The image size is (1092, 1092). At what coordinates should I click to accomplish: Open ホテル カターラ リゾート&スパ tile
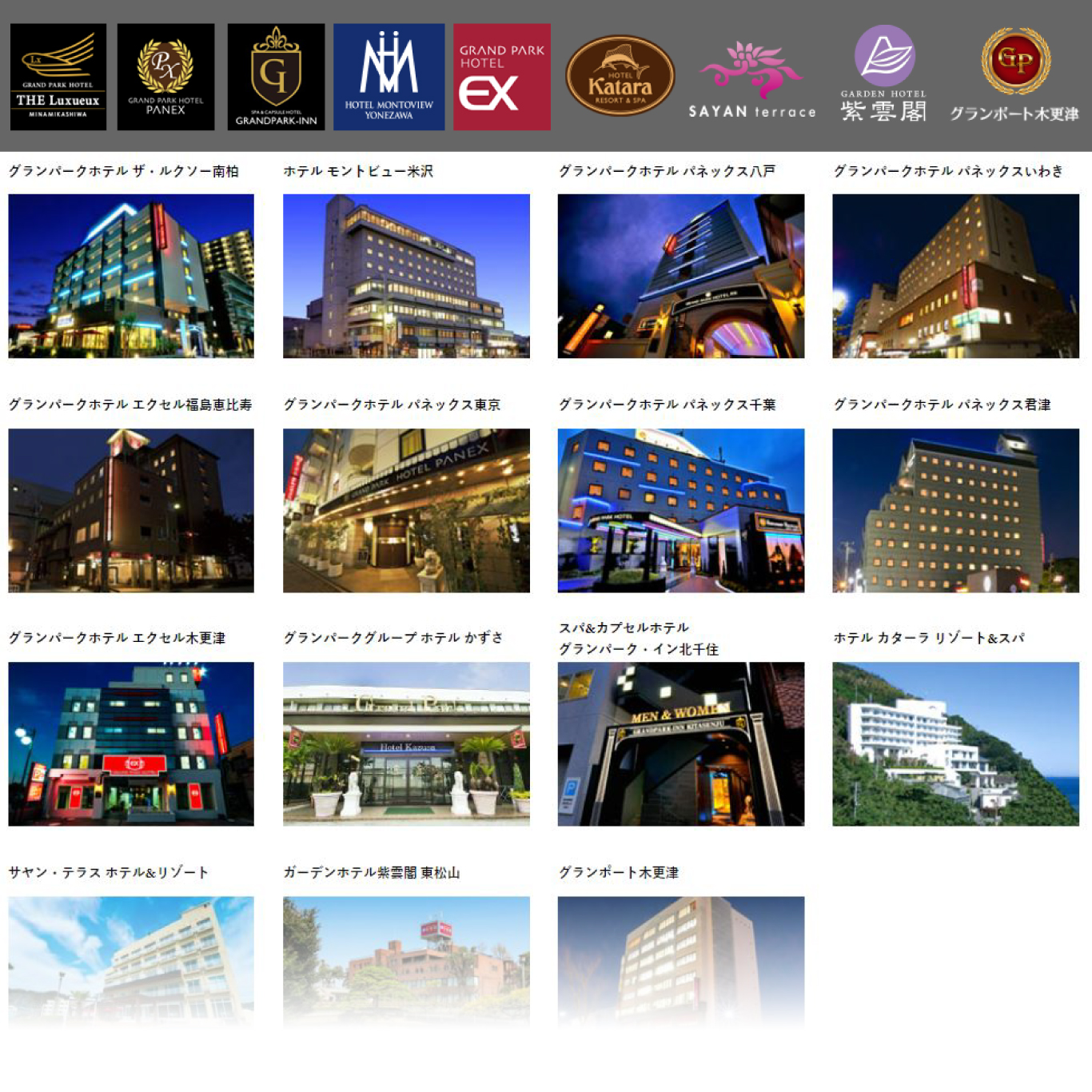[x=955, y=743]
